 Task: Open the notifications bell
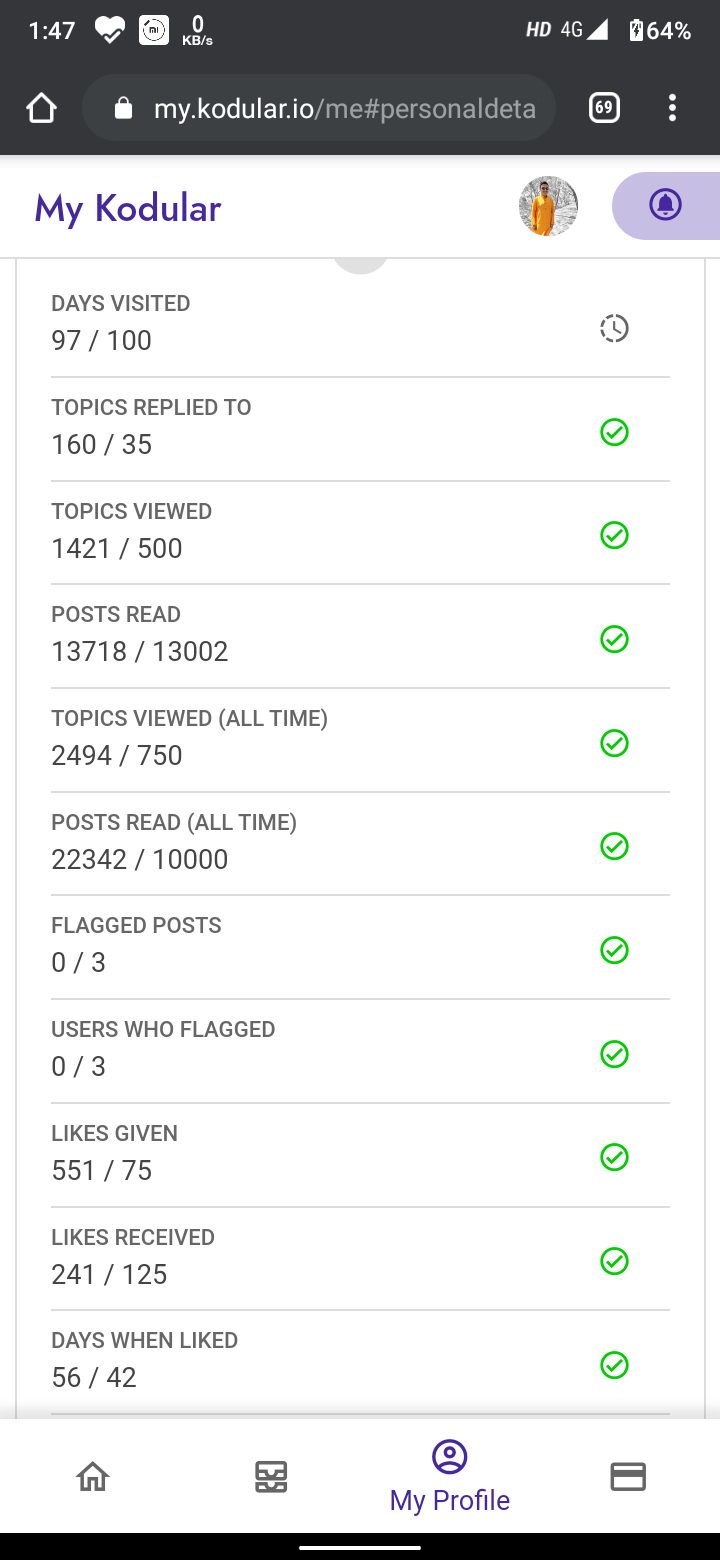pyautogui.click(x=665, y=206)
